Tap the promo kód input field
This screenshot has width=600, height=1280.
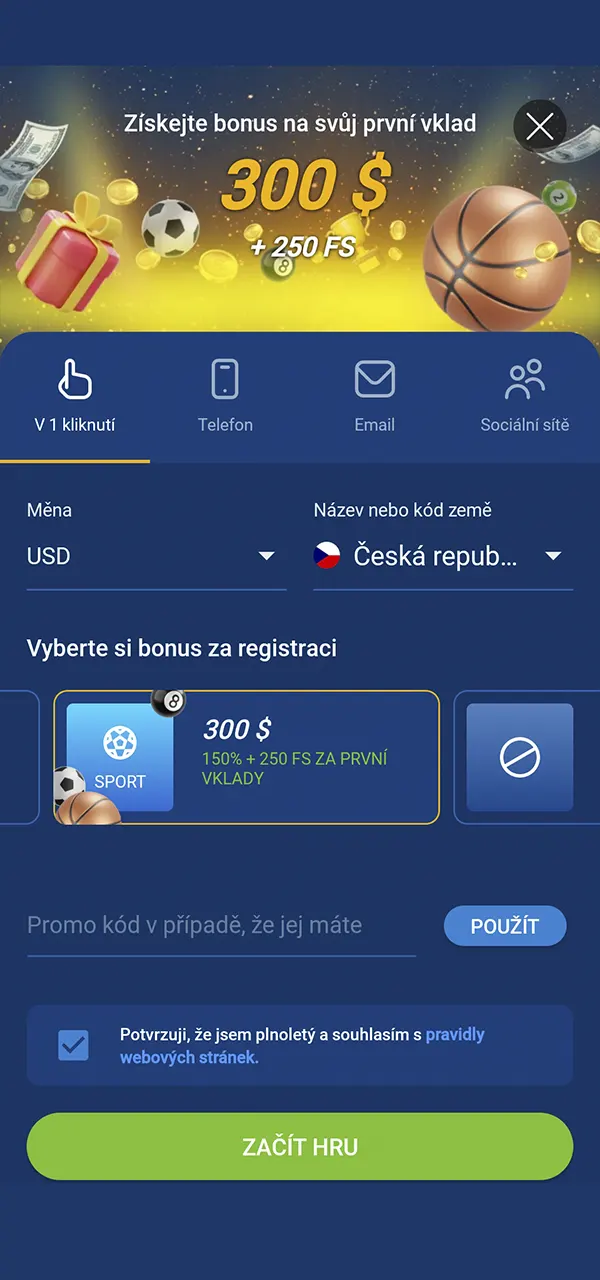click(x=221, y=926)
